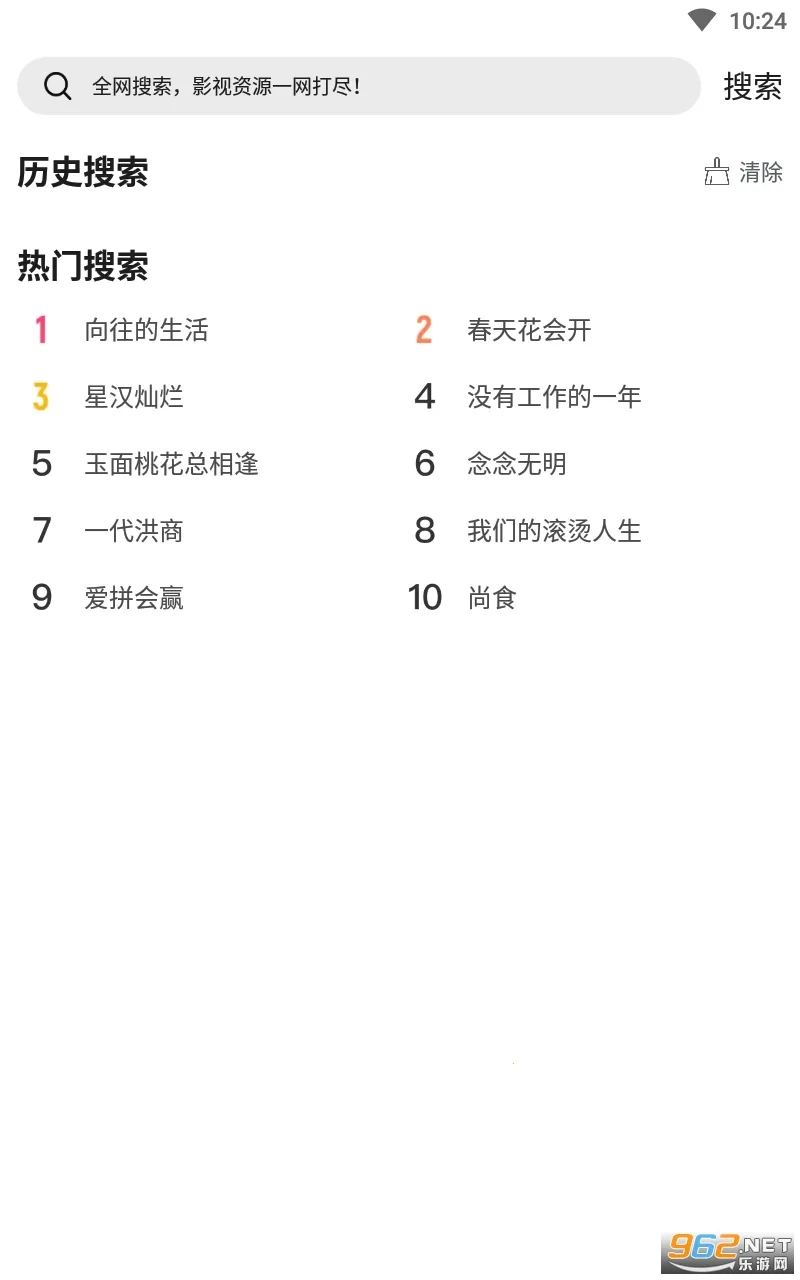This screenshot has height=1280, width=800.
Task: Select hot search 春天花会开
Action: point(529,330)
